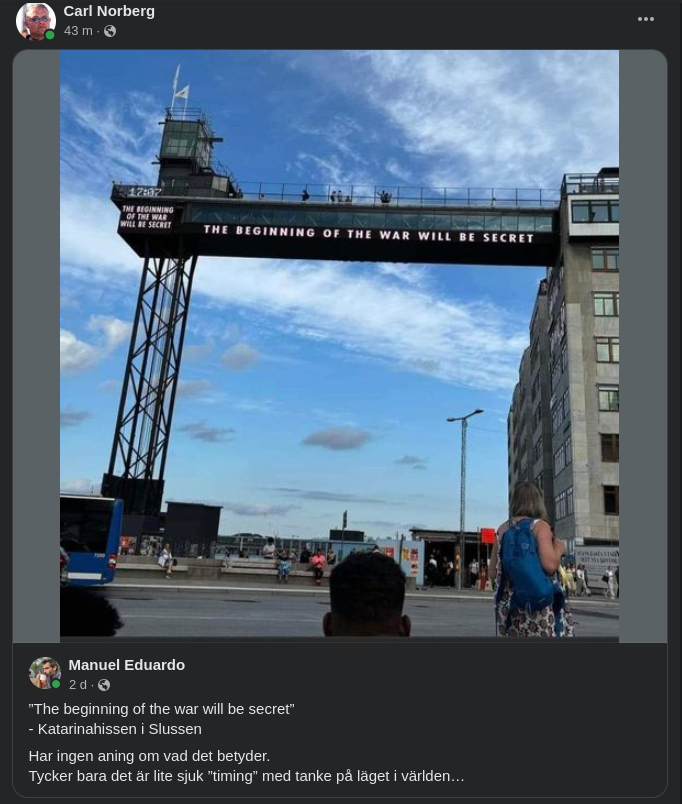Open Carl Norberg's profile picture
This screenshot has height=804, width=682.
35,21
